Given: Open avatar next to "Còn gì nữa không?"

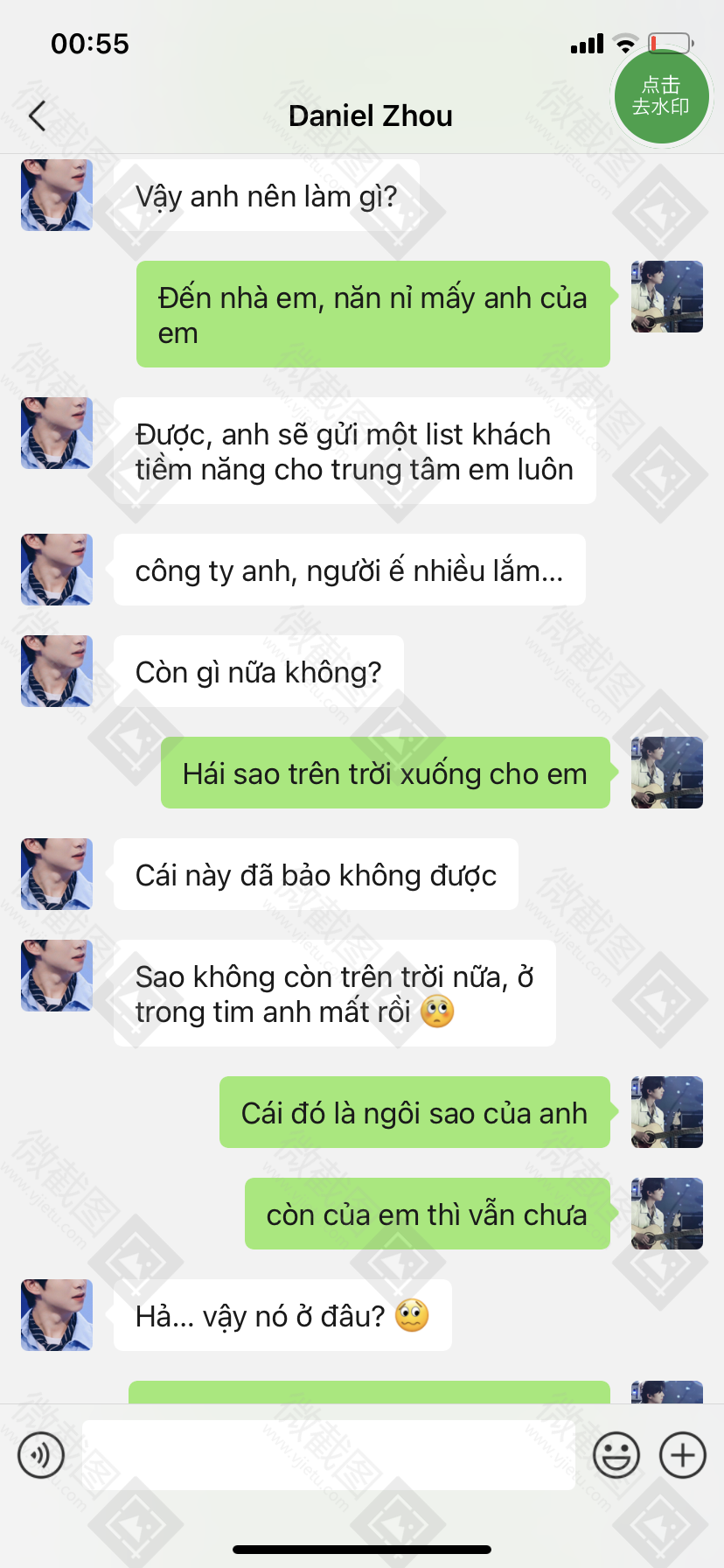Looking at the screenshot, I should (57, 671).
